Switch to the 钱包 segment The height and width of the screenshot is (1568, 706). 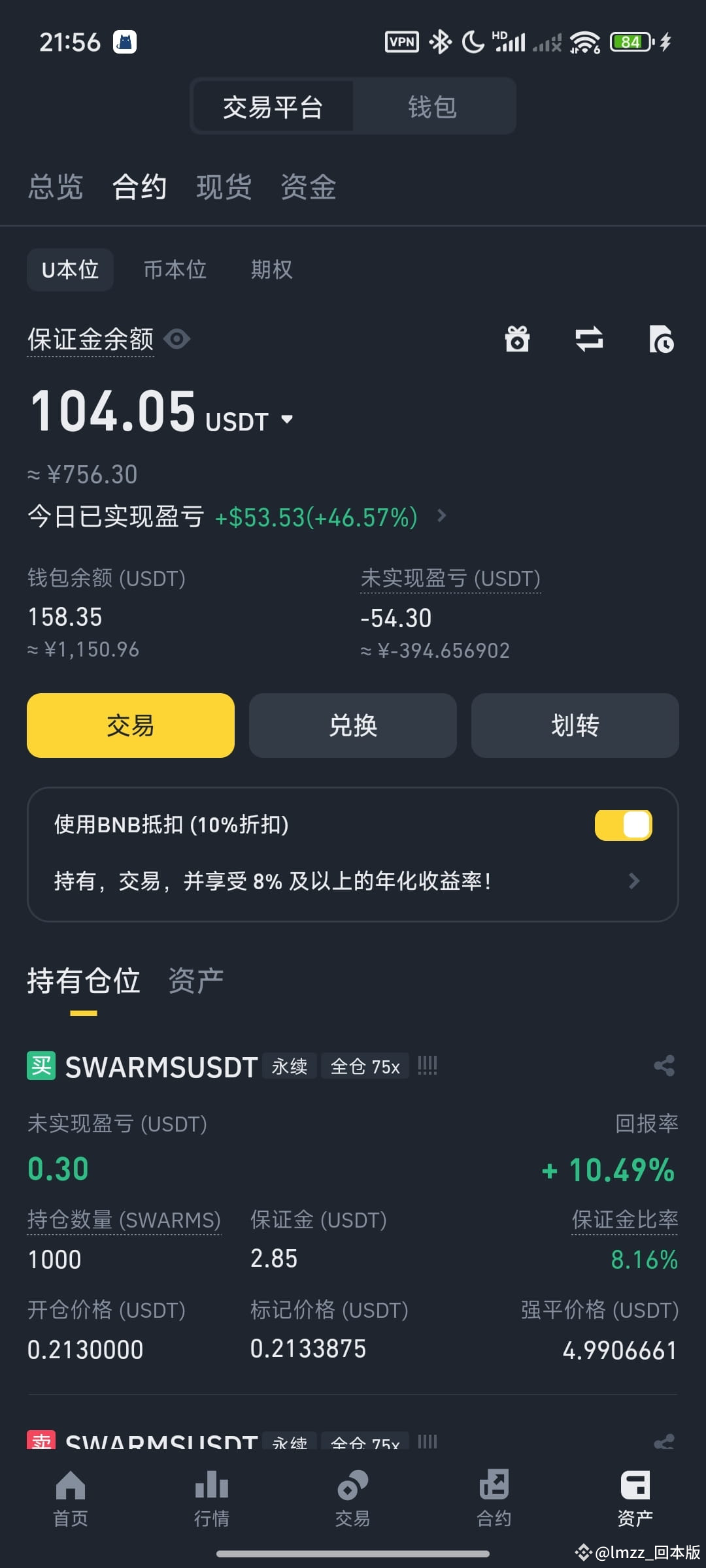coord(433,106)
